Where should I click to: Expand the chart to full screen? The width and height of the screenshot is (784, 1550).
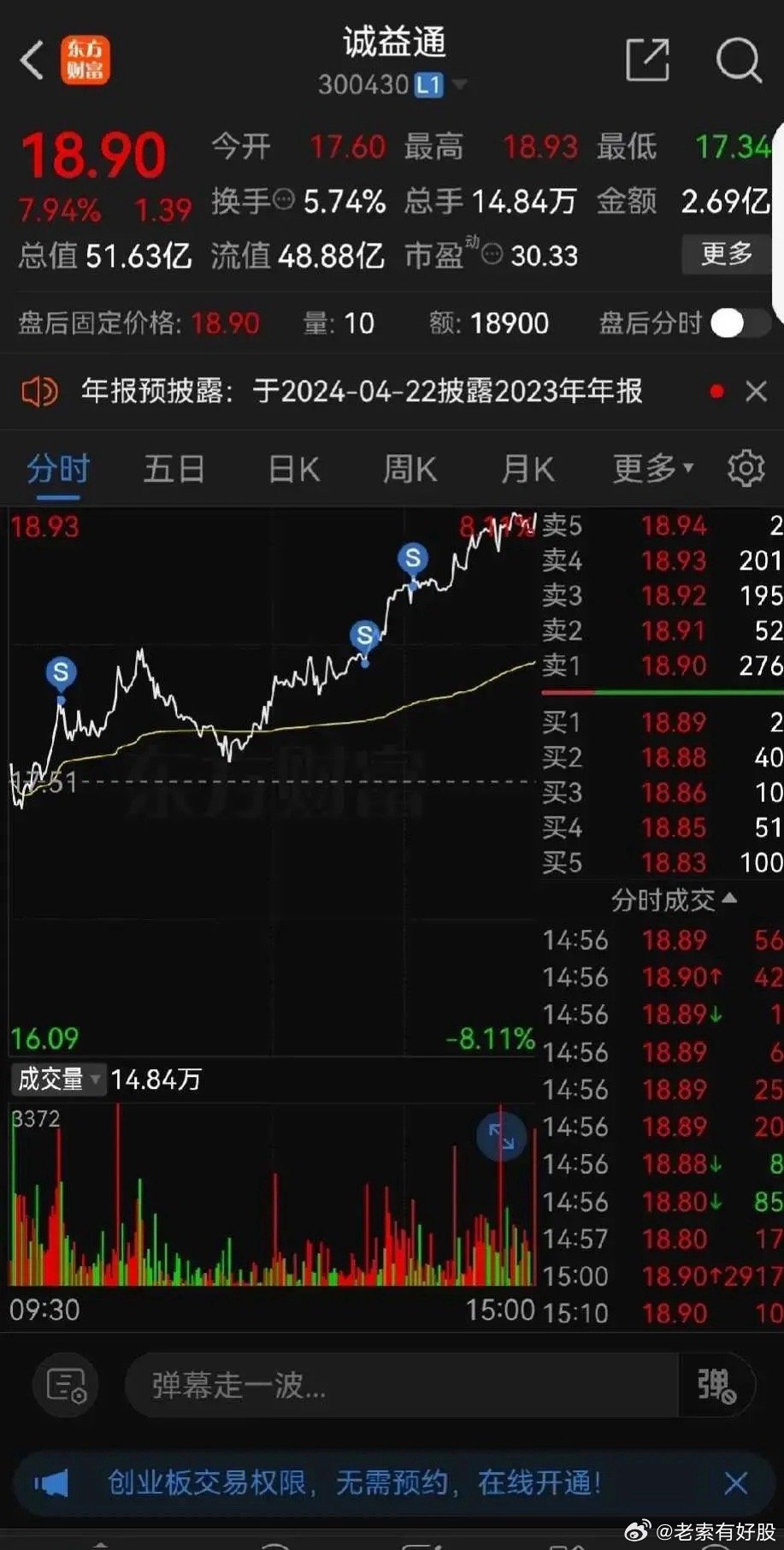point(501,1136)
